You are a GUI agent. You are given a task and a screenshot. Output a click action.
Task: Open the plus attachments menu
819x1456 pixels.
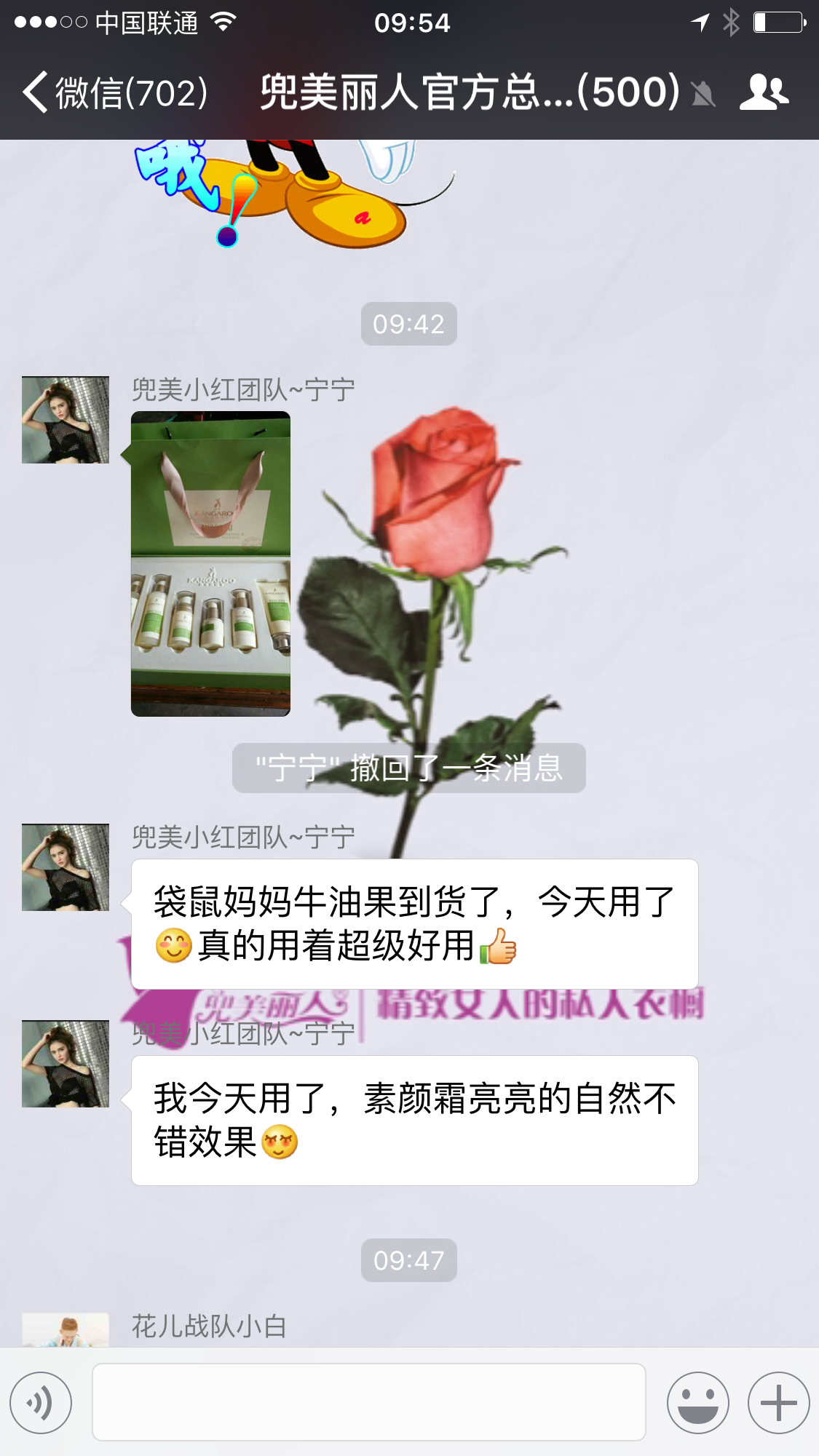click(778, 1402)
